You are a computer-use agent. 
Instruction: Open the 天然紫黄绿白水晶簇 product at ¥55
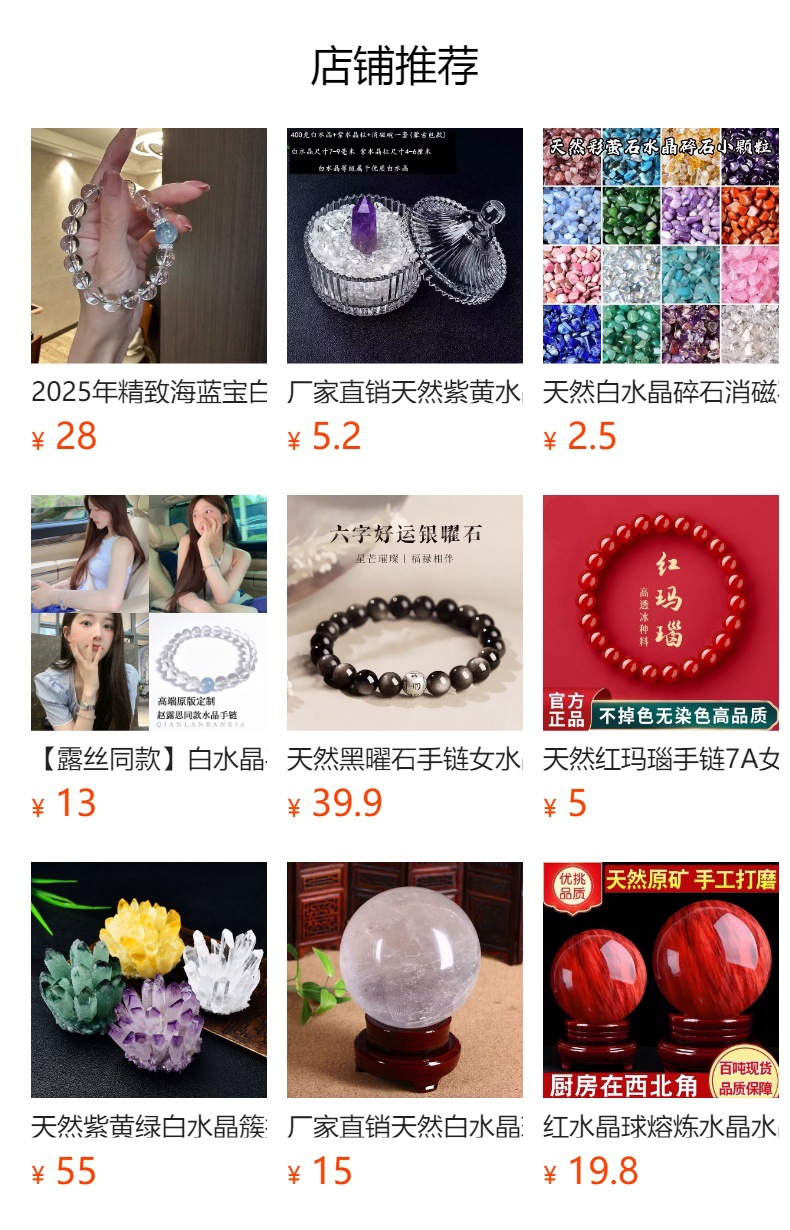point(149,980)
